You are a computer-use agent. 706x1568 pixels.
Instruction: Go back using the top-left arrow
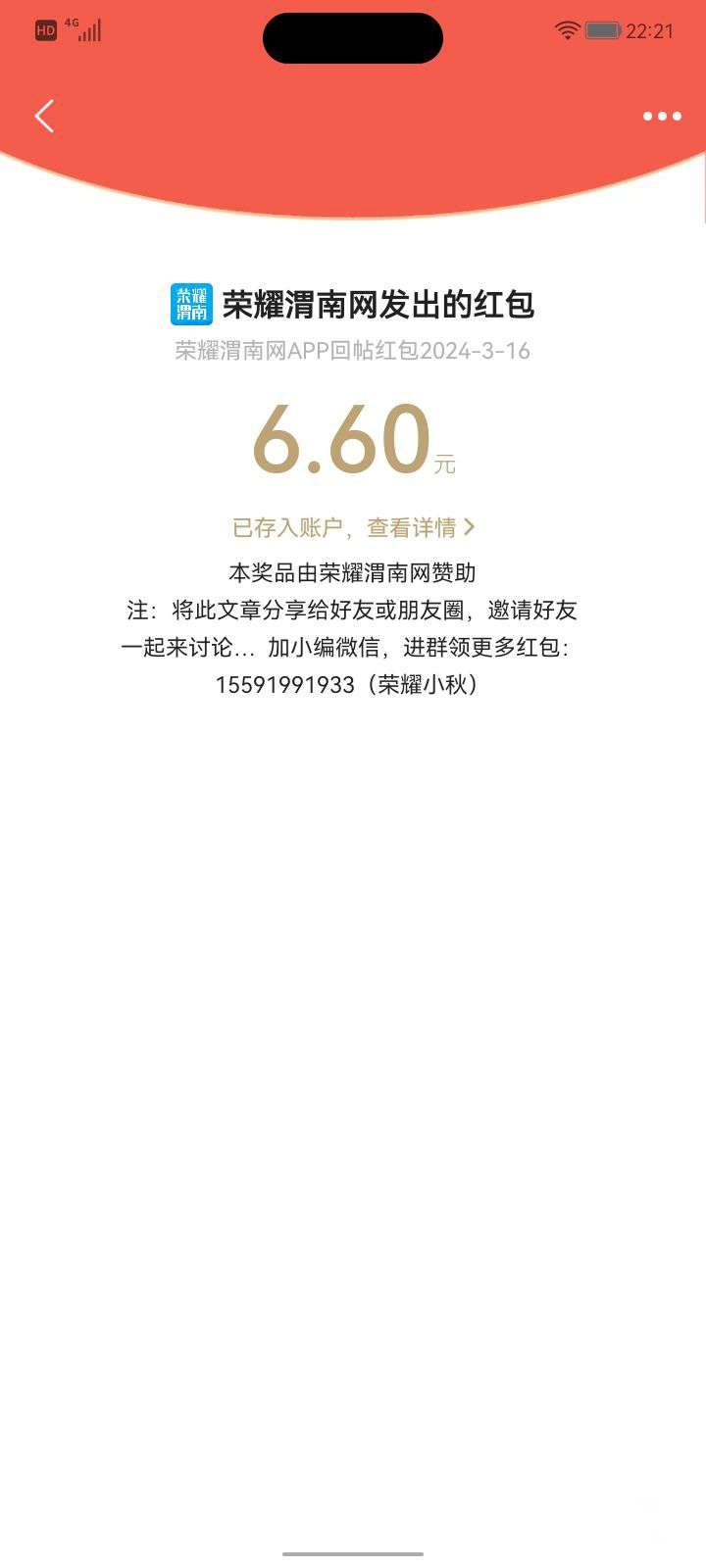(44, 117)
